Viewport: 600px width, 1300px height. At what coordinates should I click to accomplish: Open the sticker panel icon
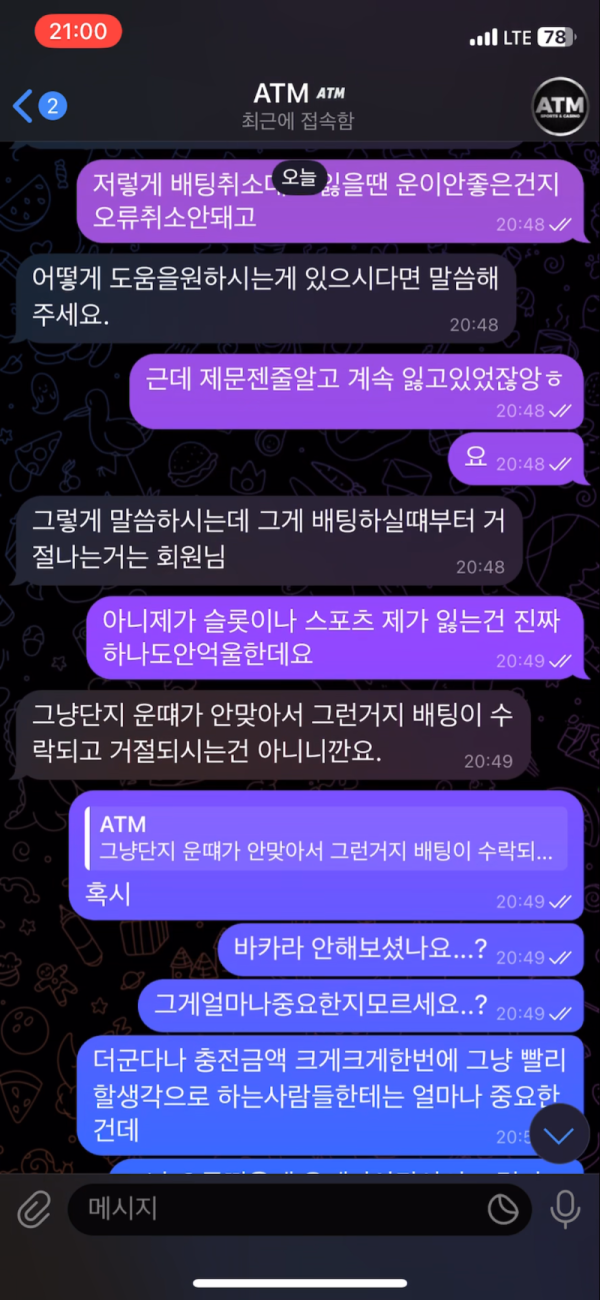pos(503,1210)
